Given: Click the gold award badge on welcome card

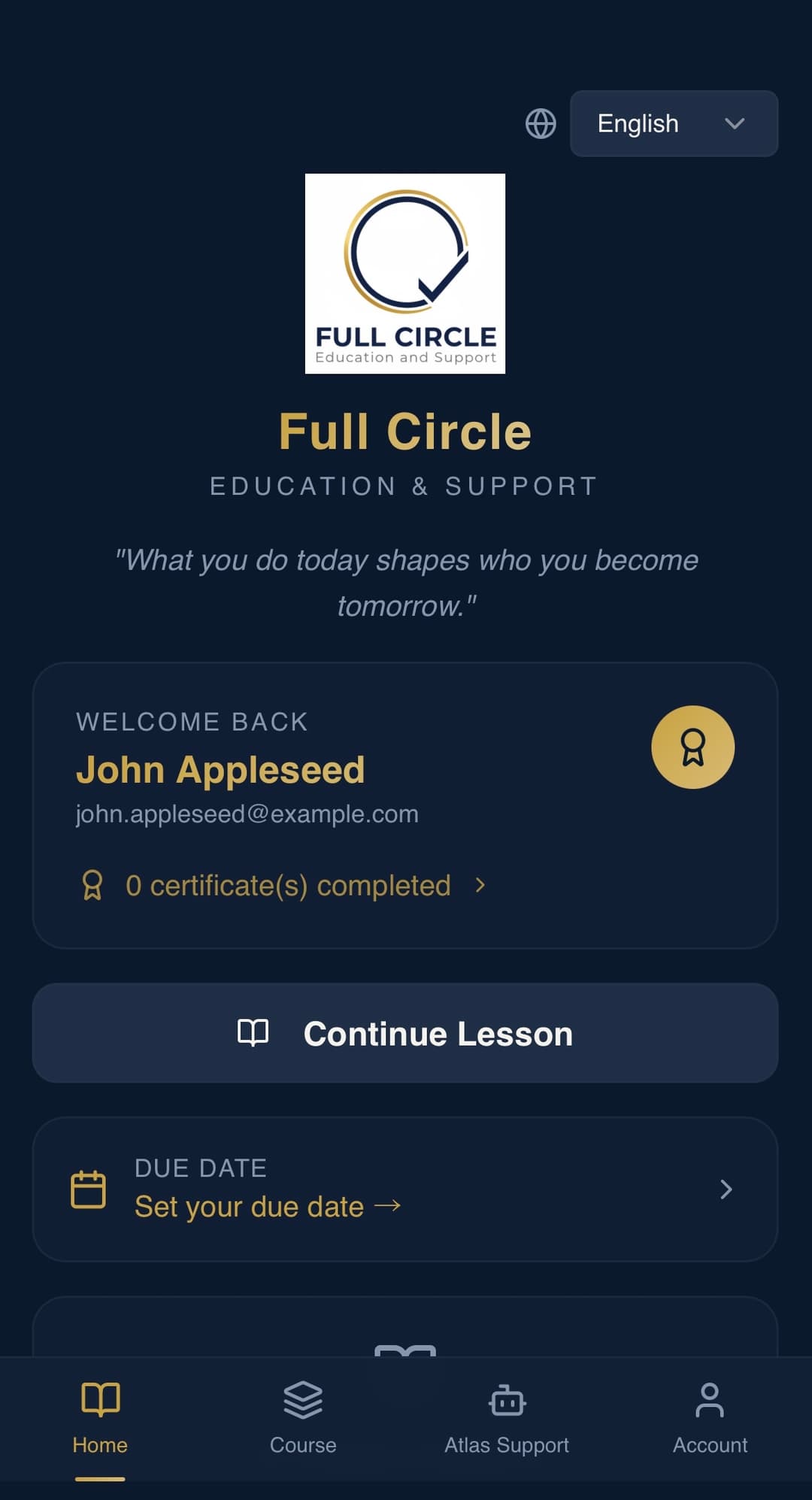Looking at the screenshot, I should coord(692,745).
